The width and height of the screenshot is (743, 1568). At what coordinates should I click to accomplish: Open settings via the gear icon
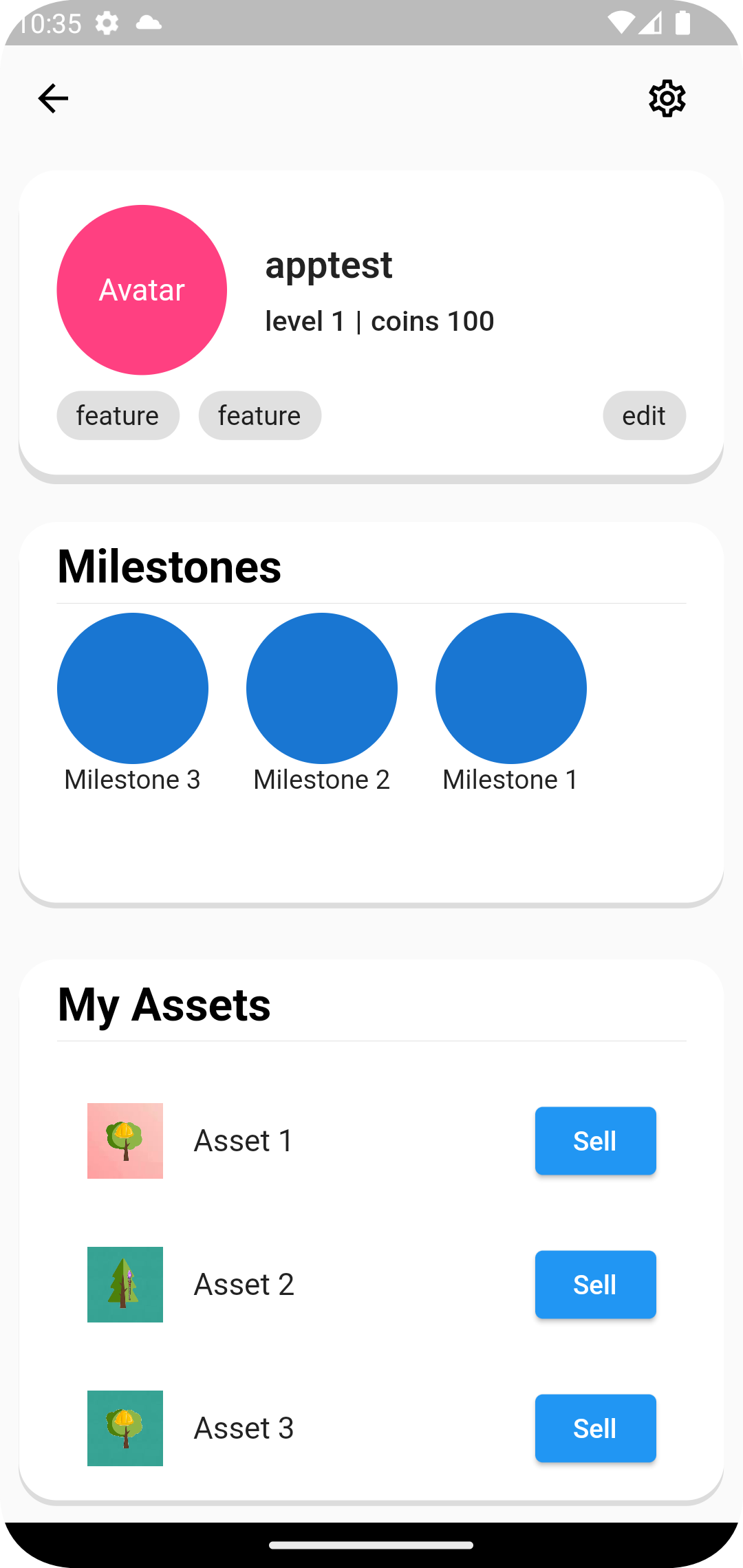tap(667, 98)
